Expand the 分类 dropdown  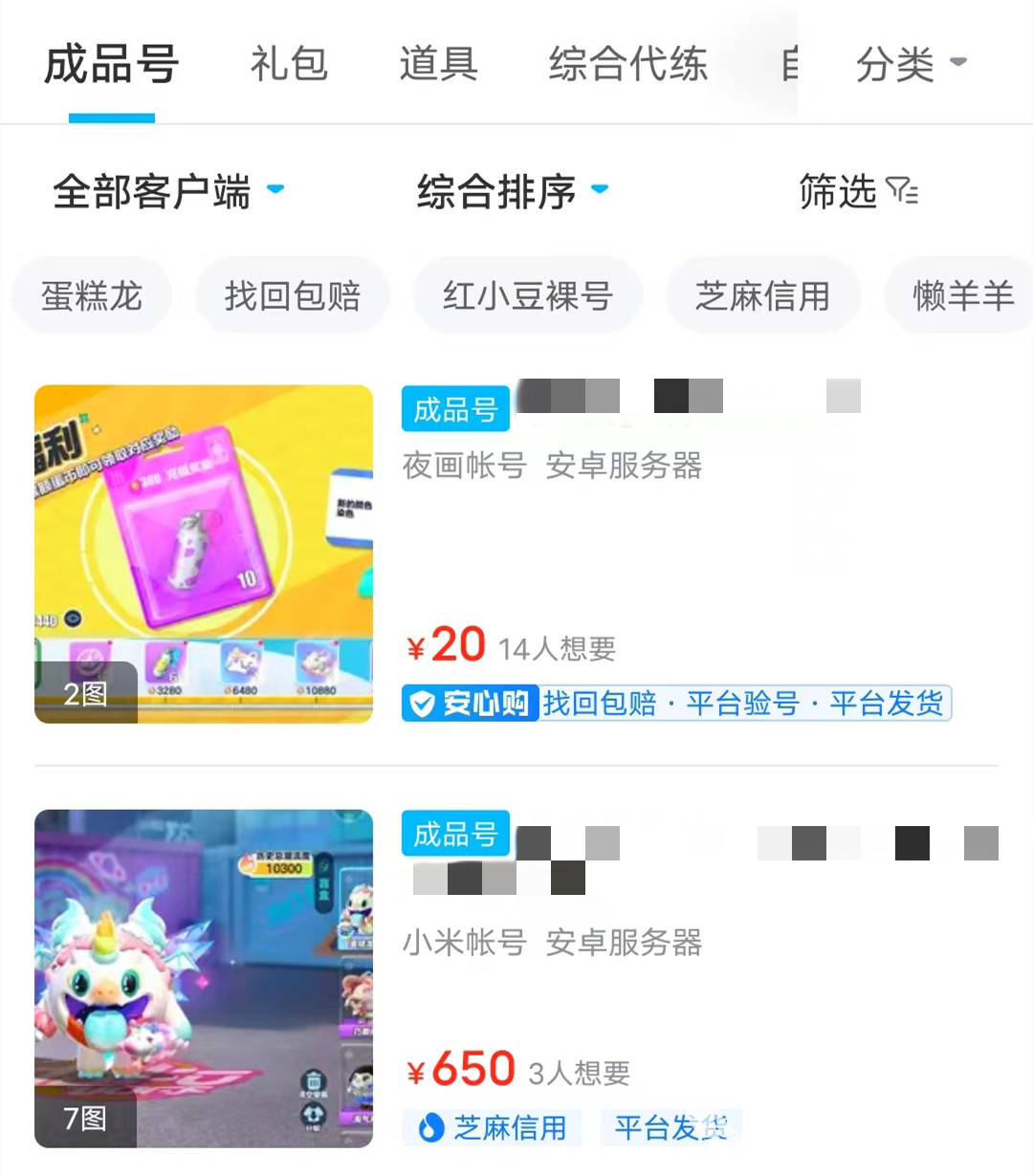click(910, 65)
